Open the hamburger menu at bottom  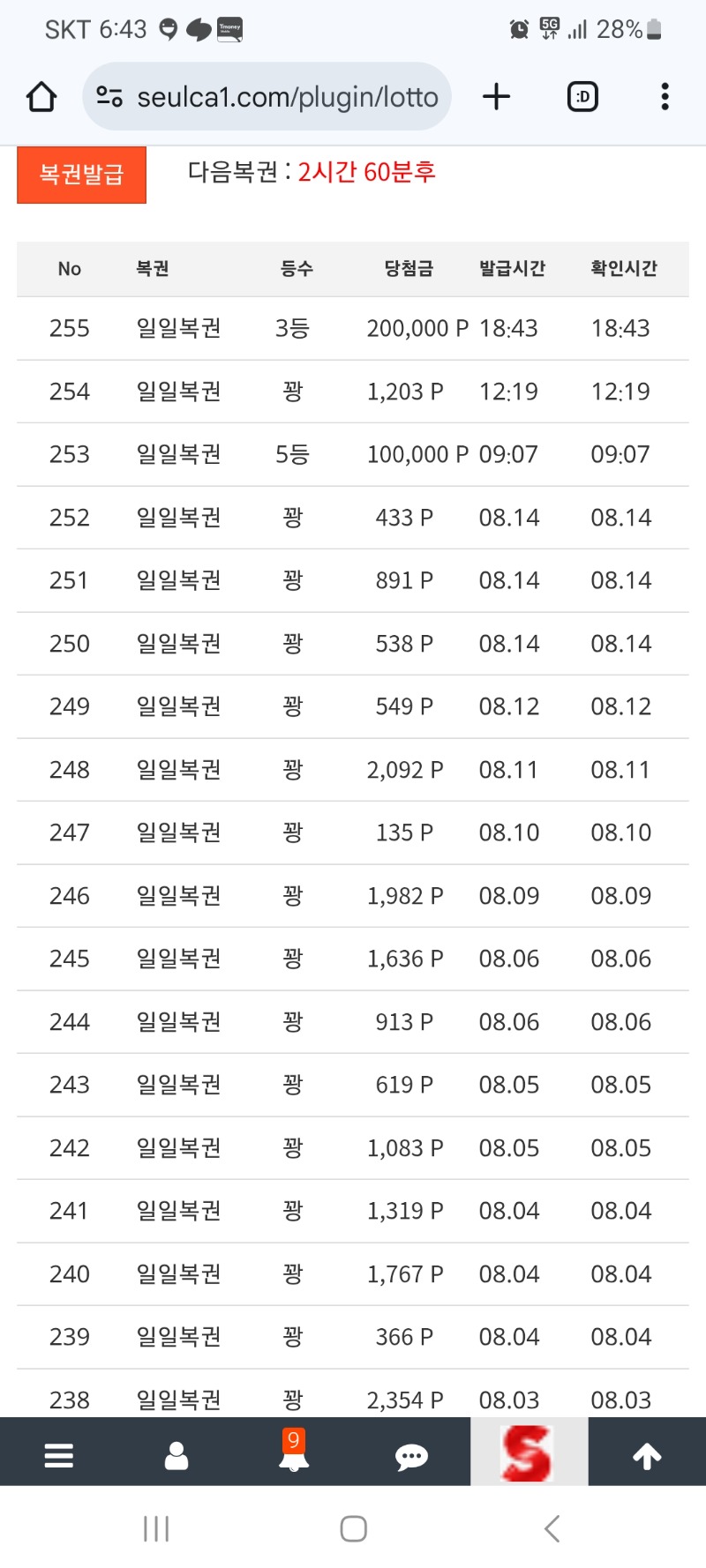pyautogui.click(x=59, y=1455)
